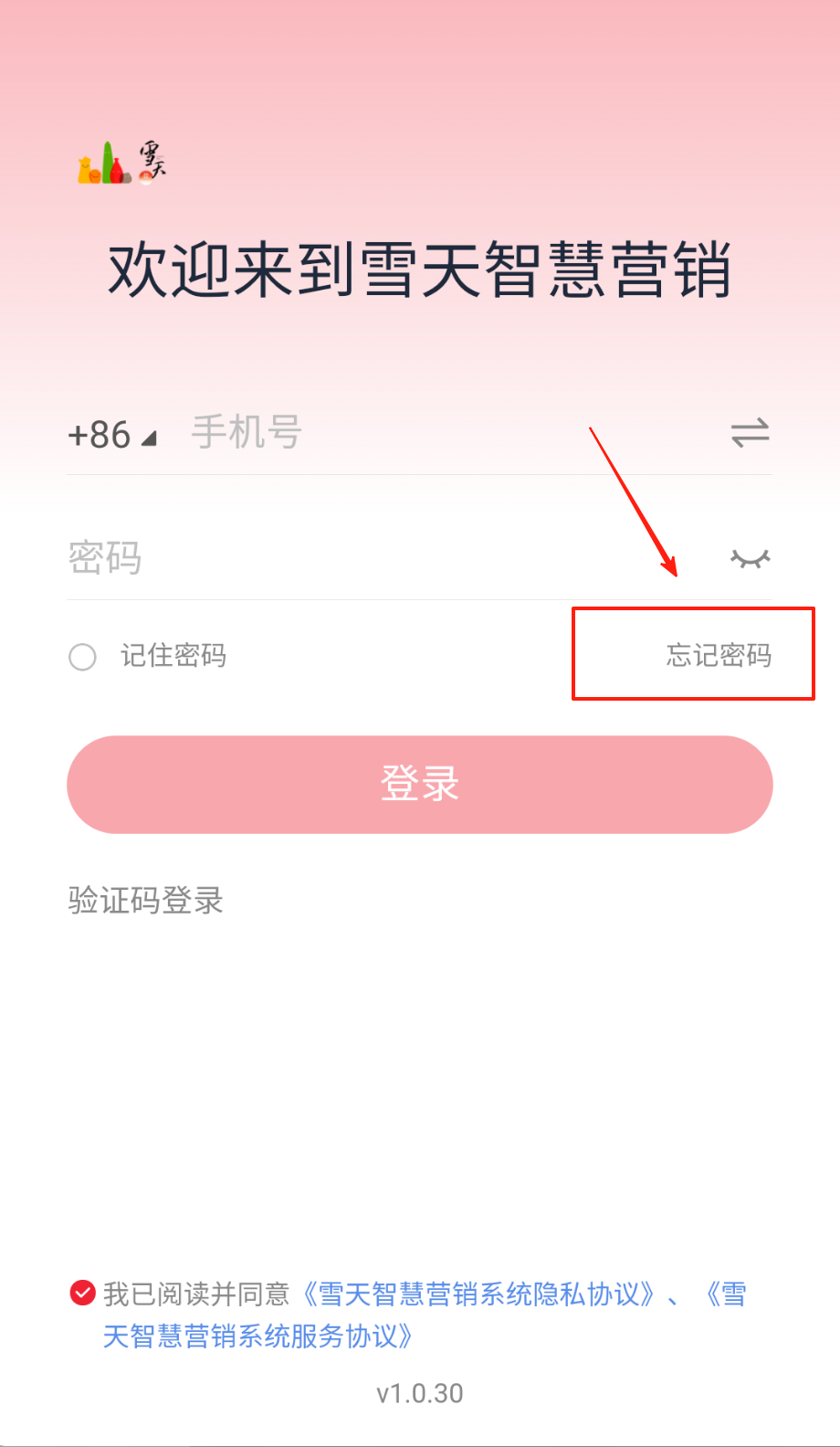Uncheck the 我已阅读并同意 agreement checkbox

click(x=83, y=1293)
